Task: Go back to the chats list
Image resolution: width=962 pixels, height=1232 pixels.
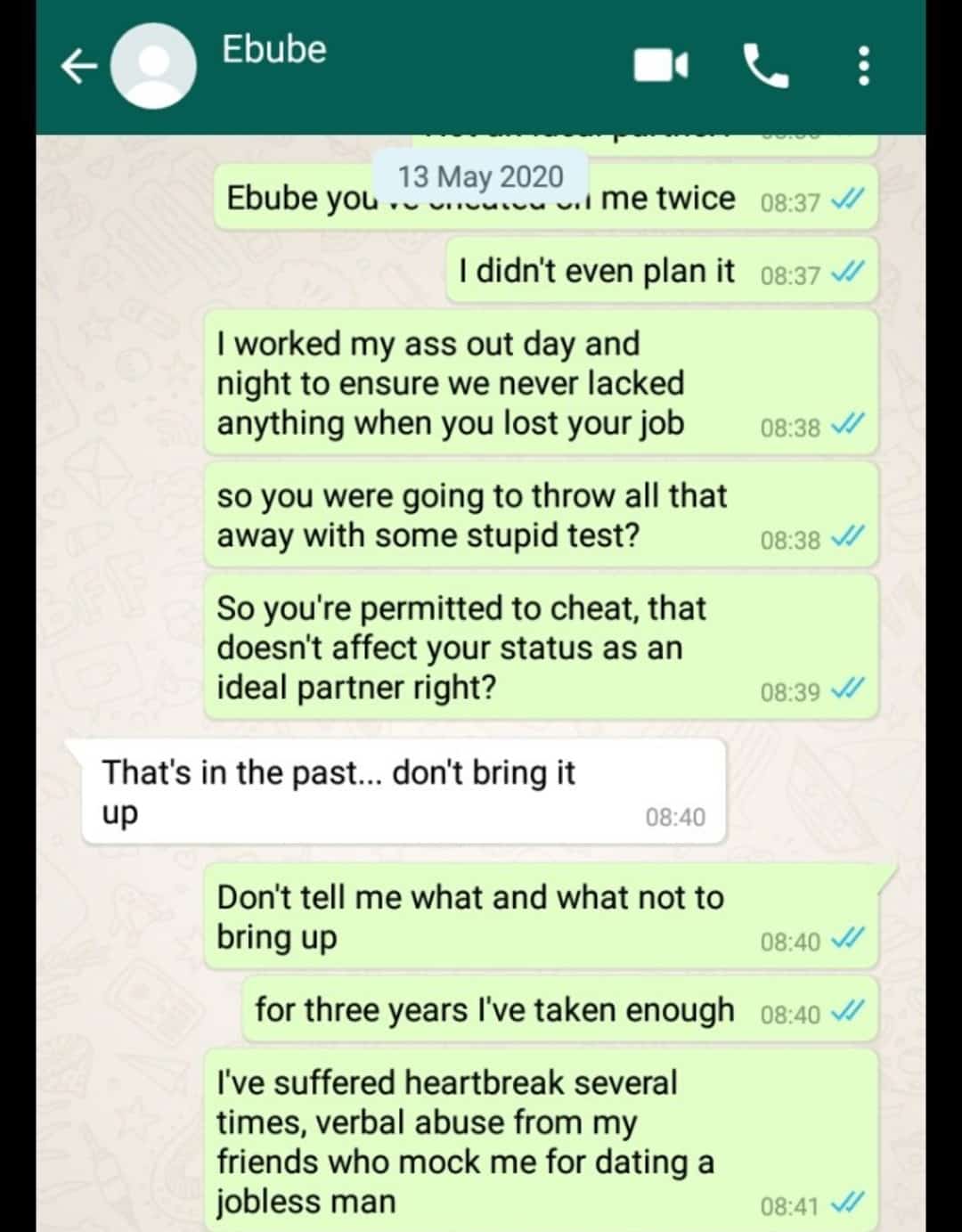Action: tap(78, 67)
